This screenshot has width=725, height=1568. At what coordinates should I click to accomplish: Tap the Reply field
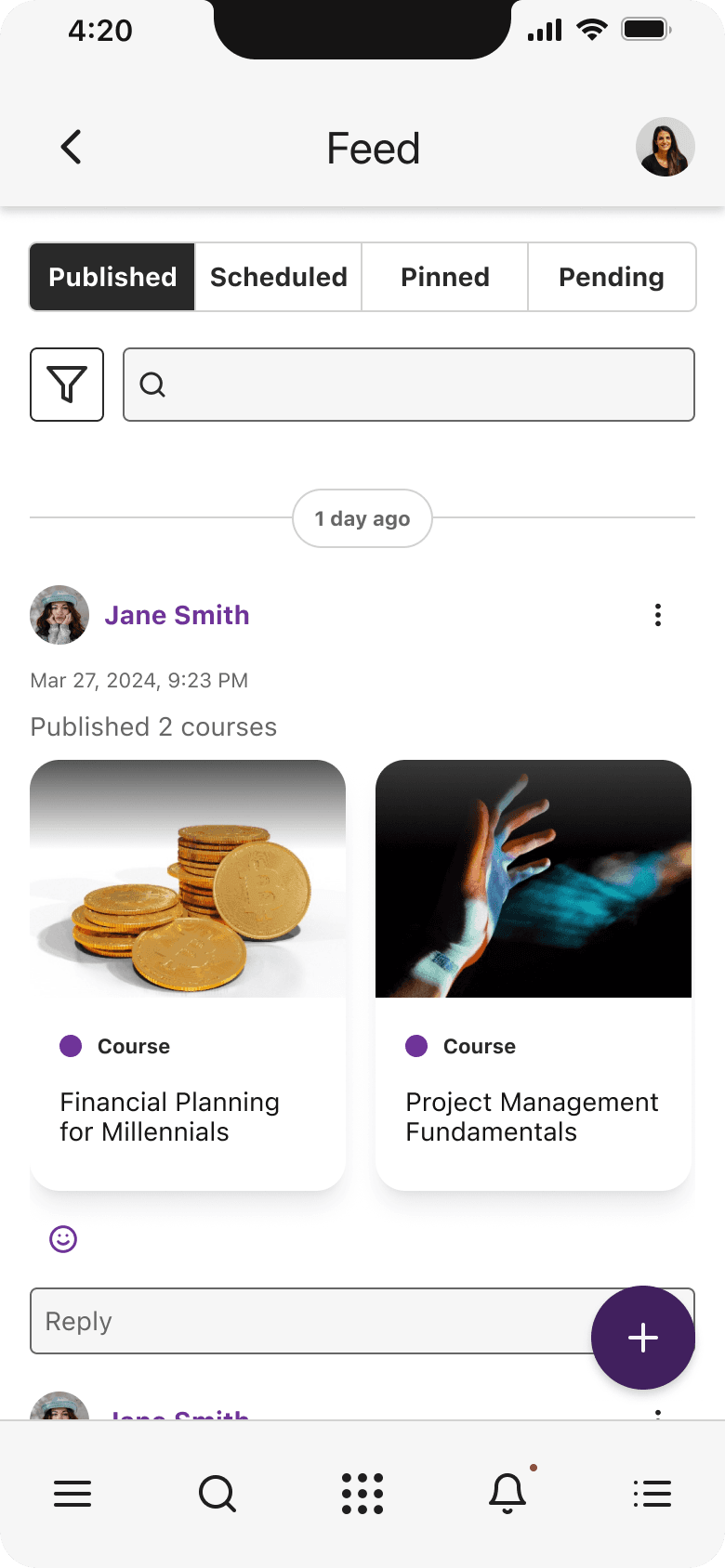click(307, 1321)
